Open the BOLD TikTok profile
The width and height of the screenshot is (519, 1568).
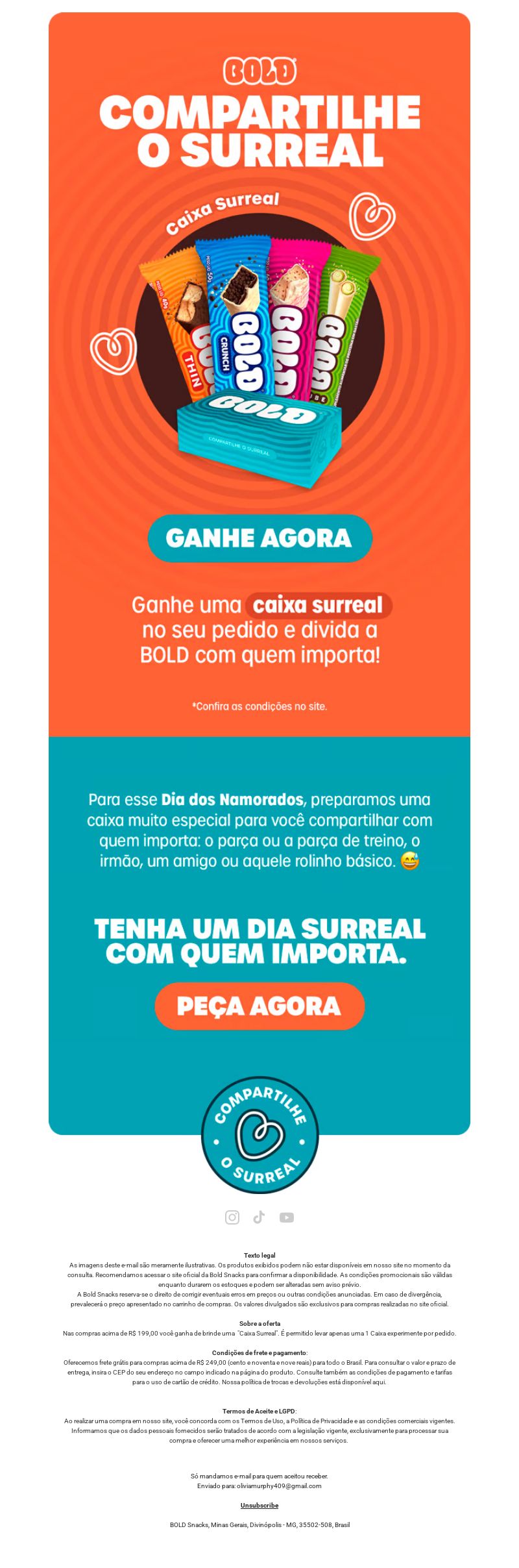[x=259, y=1217]
